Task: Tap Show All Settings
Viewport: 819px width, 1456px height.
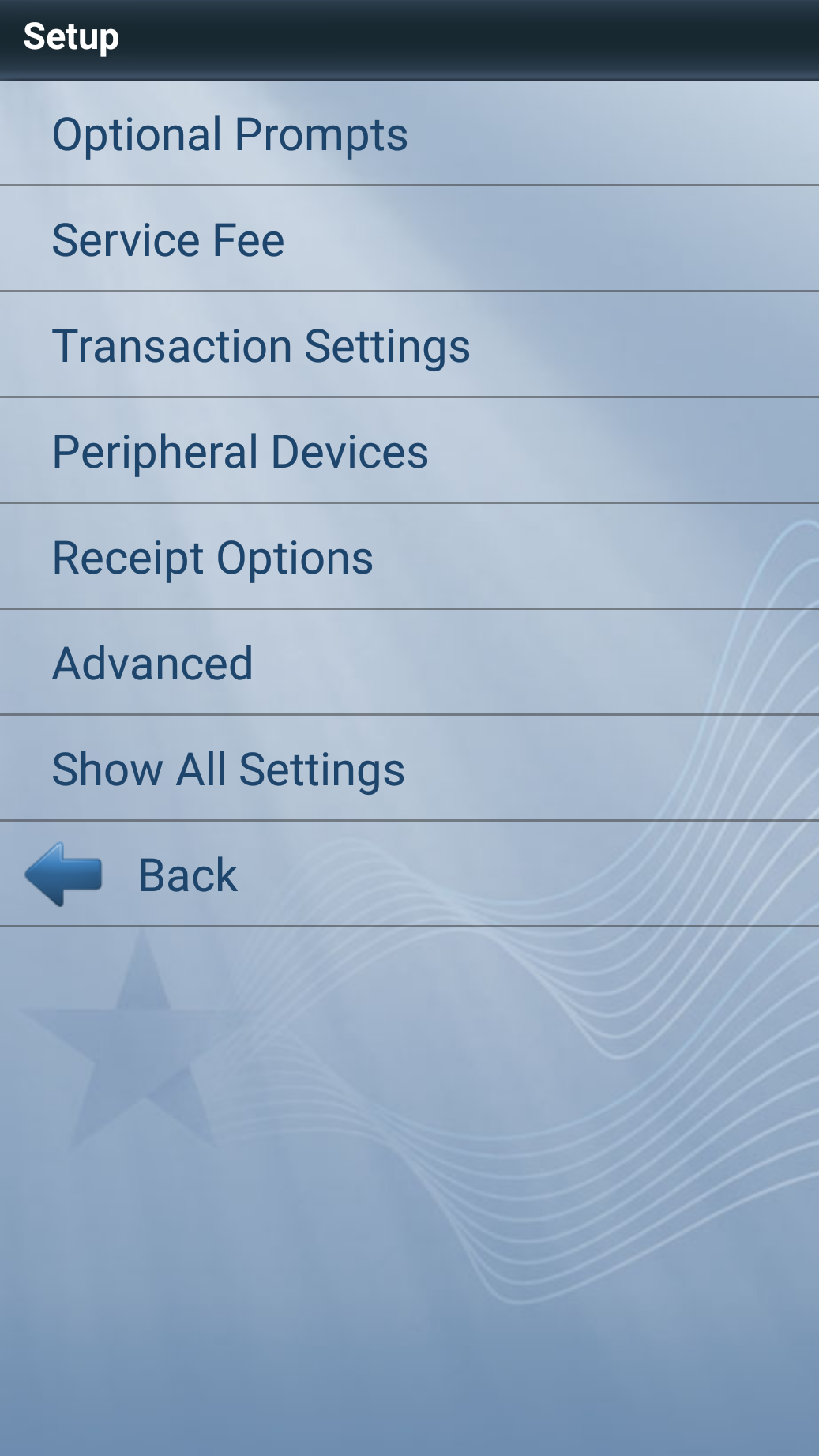Action: [x=228, y=769]
